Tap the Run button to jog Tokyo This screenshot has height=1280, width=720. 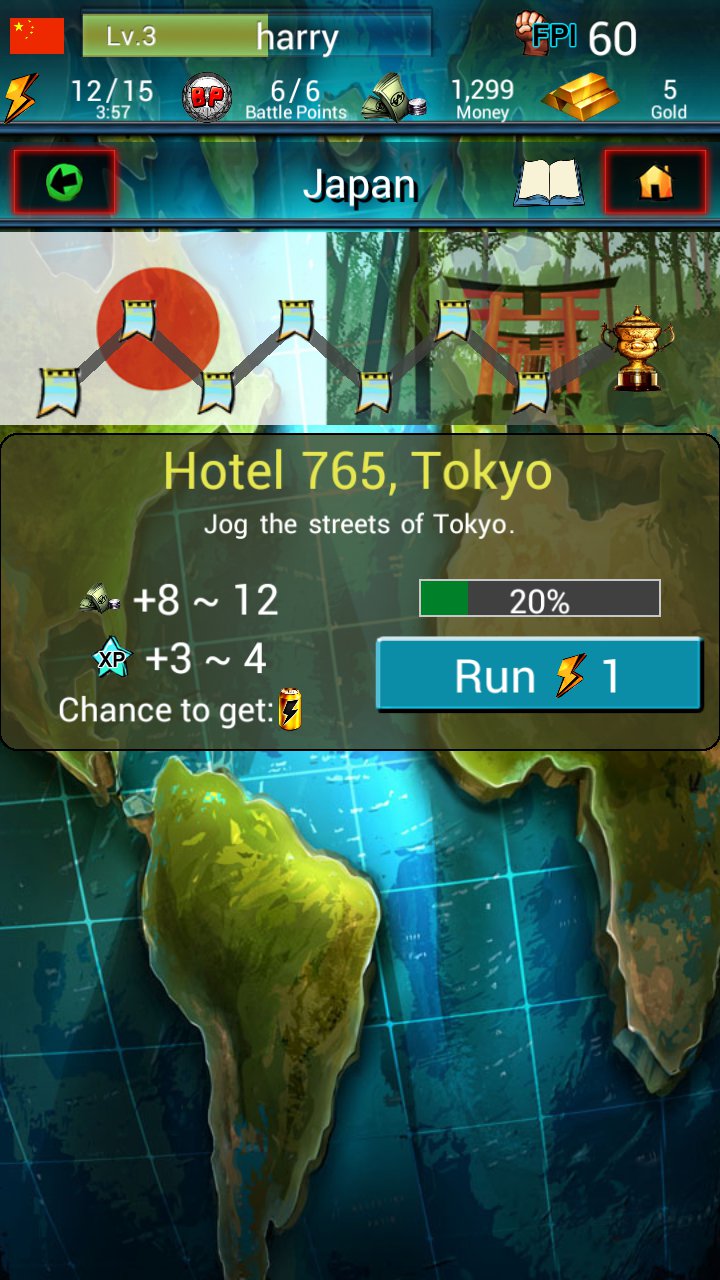539,676
